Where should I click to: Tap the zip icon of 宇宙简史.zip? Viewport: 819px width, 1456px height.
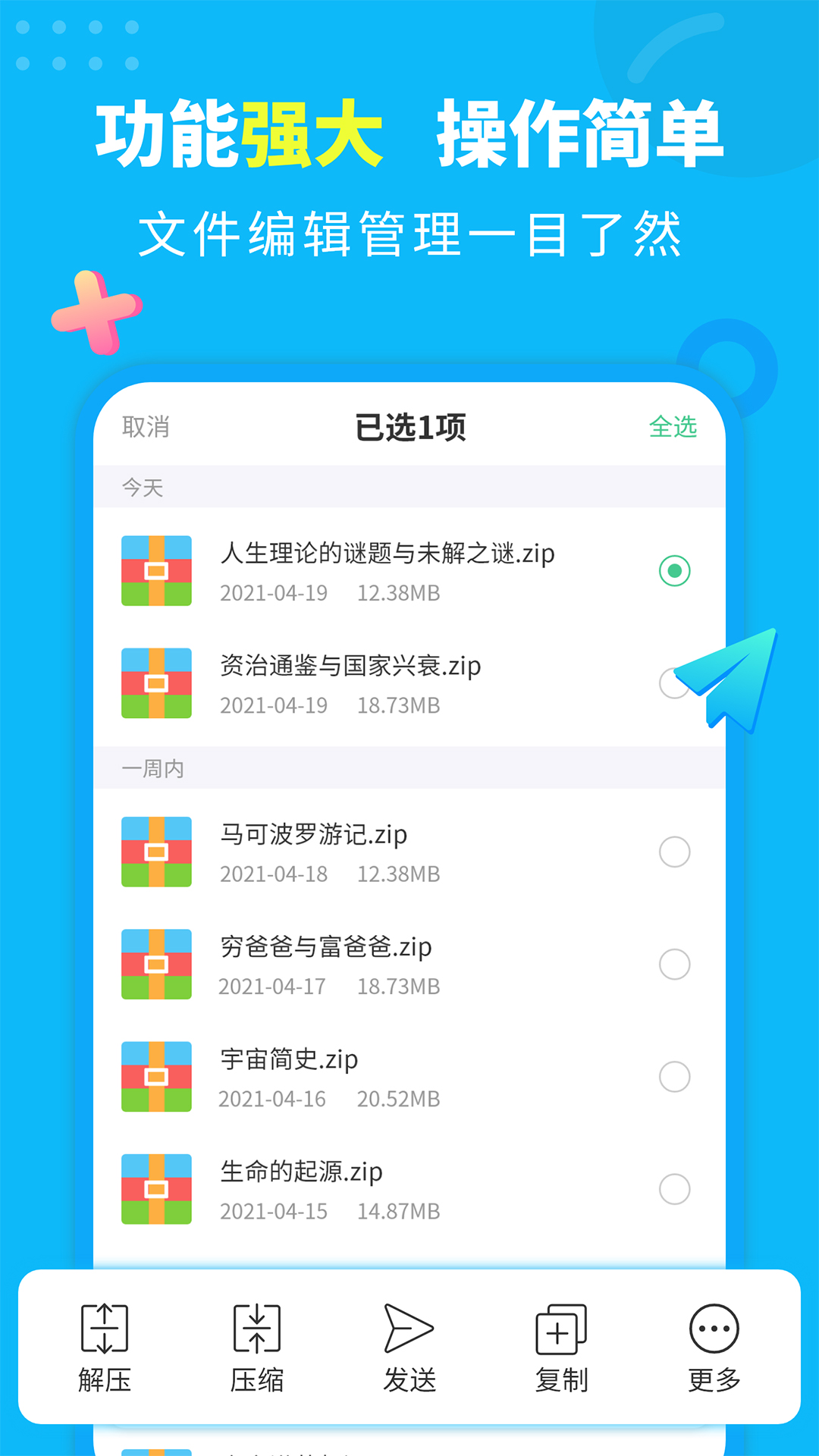click(x=155, y=1077)
